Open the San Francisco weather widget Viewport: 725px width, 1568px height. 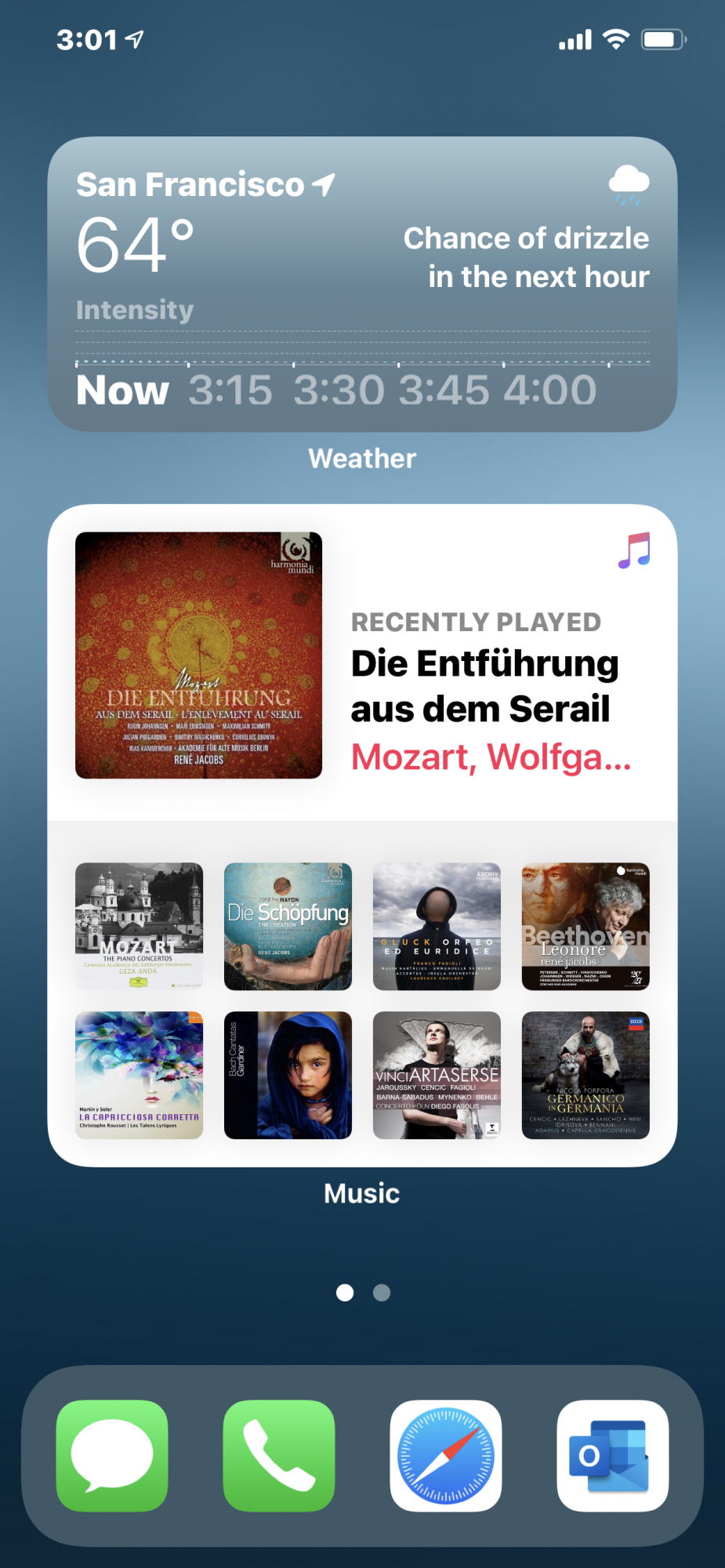362,284
